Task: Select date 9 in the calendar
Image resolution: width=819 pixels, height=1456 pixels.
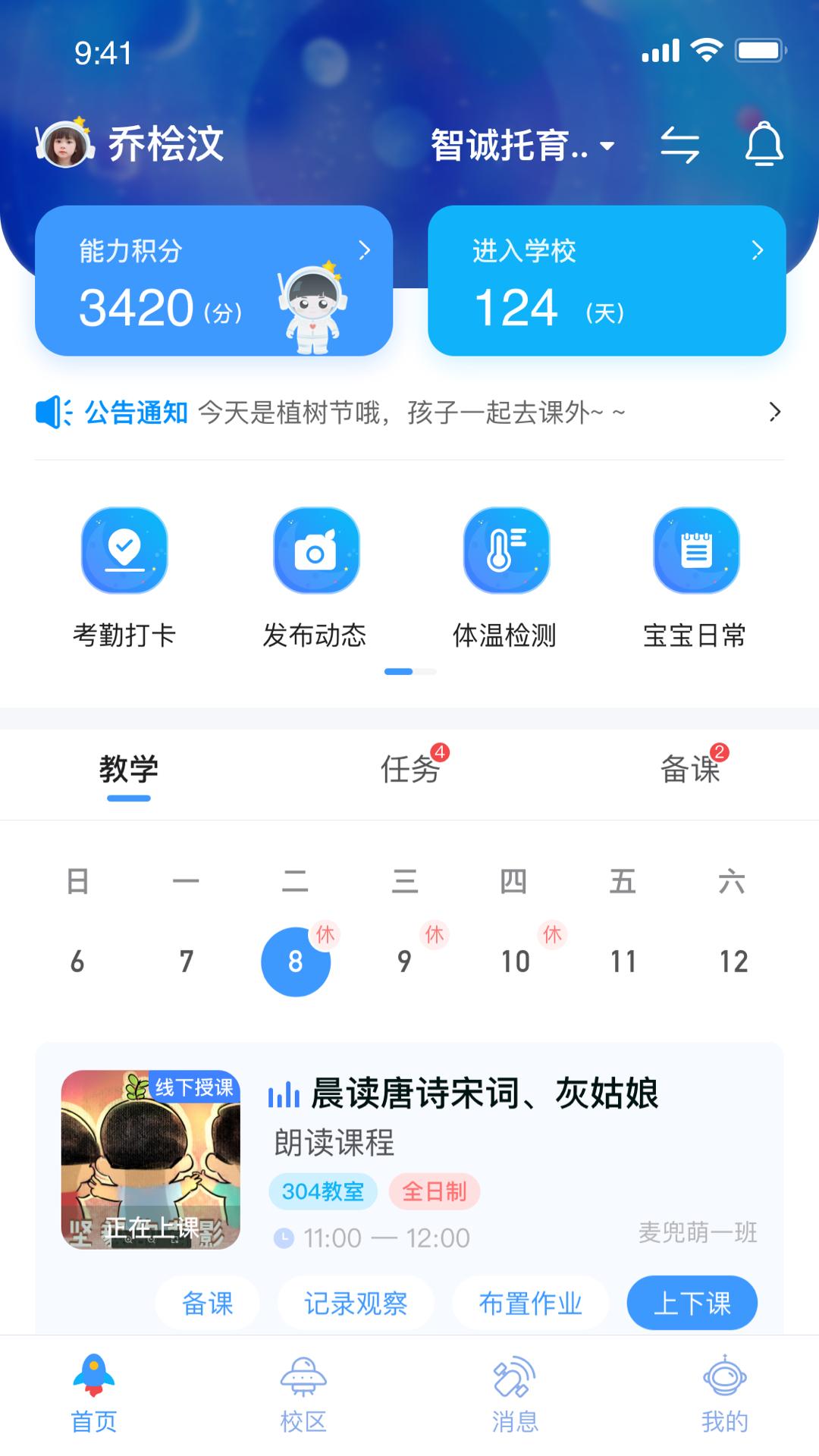Action: click(405, 962)
